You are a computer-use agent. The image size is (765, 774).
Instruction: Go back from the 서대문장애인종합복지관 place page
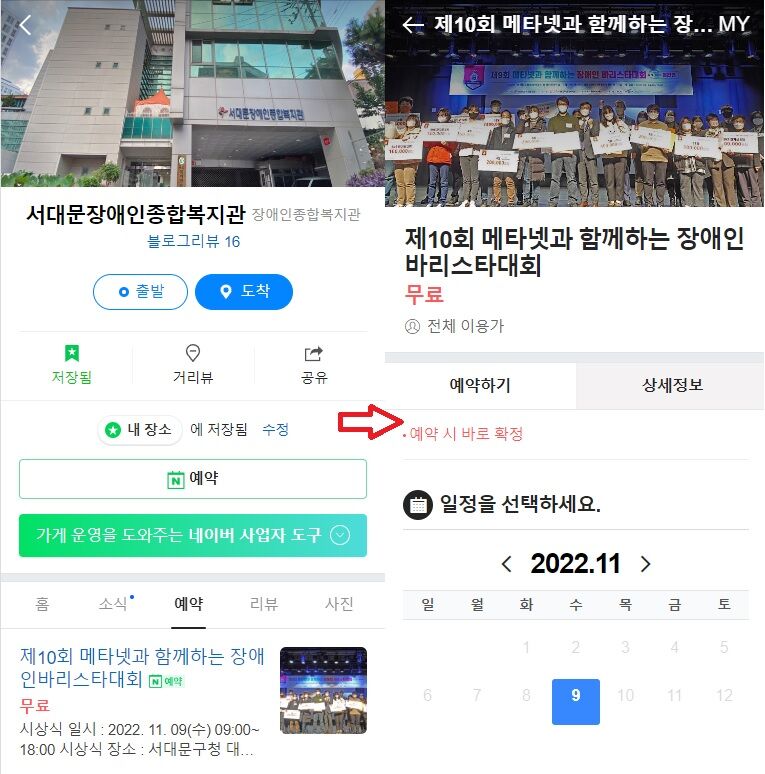[26, 26]
